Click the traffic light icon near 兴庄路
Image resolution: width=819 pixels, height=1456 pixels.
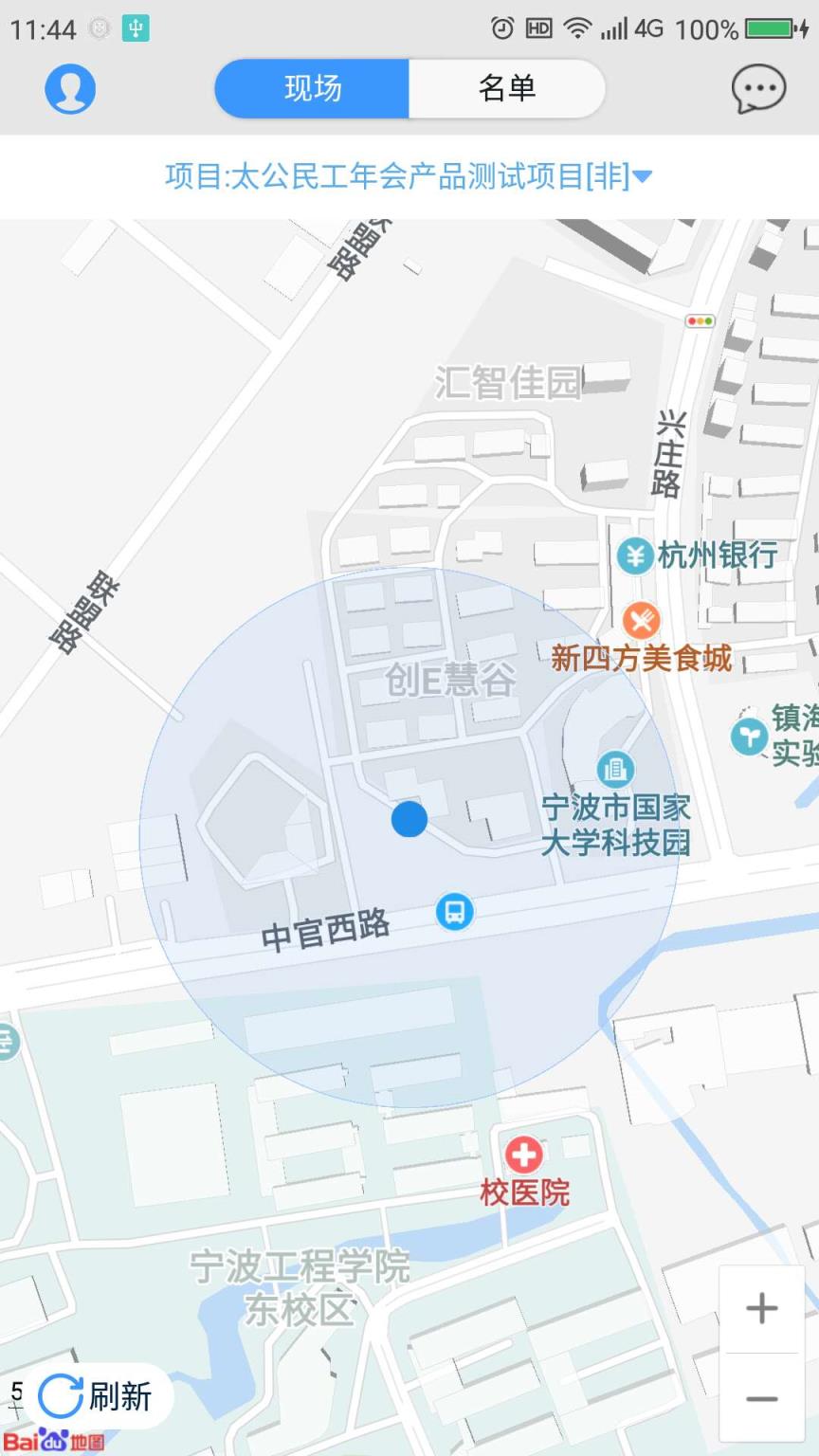click(700, 321)
